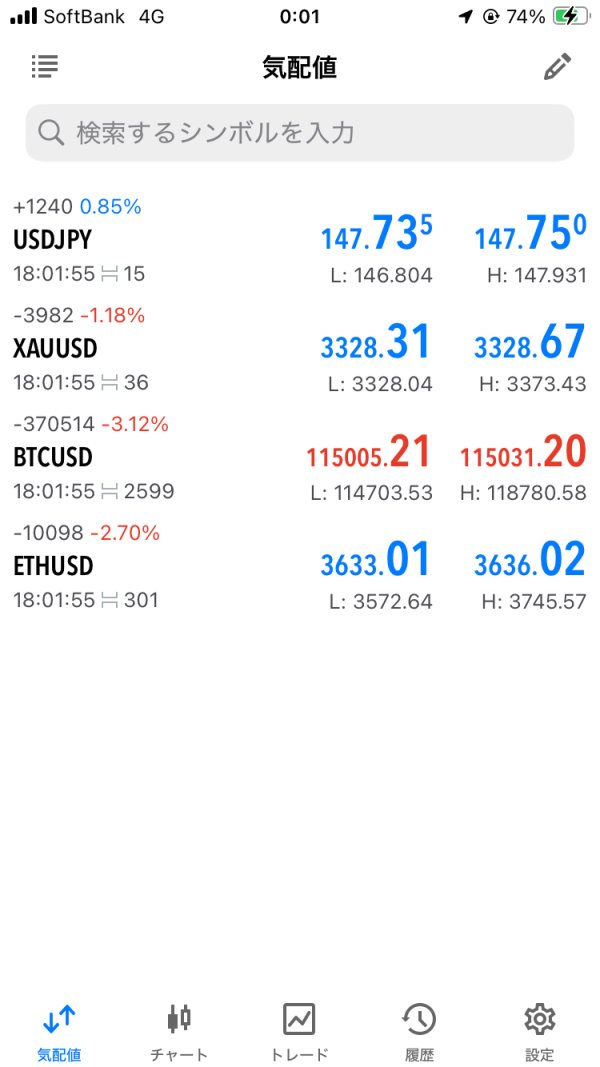Tap the pencil edit icon
Screen dimensions: 600x1067
(x=557, y=67)
